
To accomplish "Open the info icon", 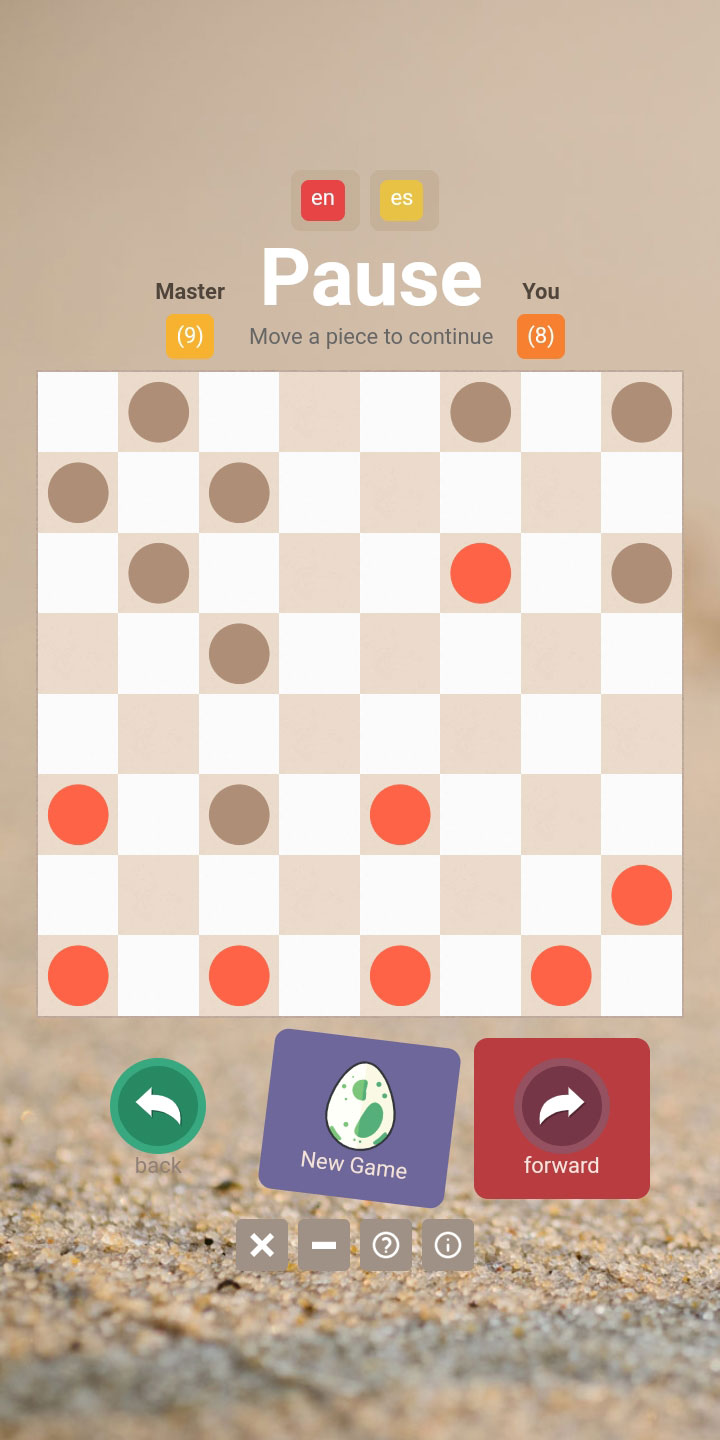I will tap(448, 1245).
